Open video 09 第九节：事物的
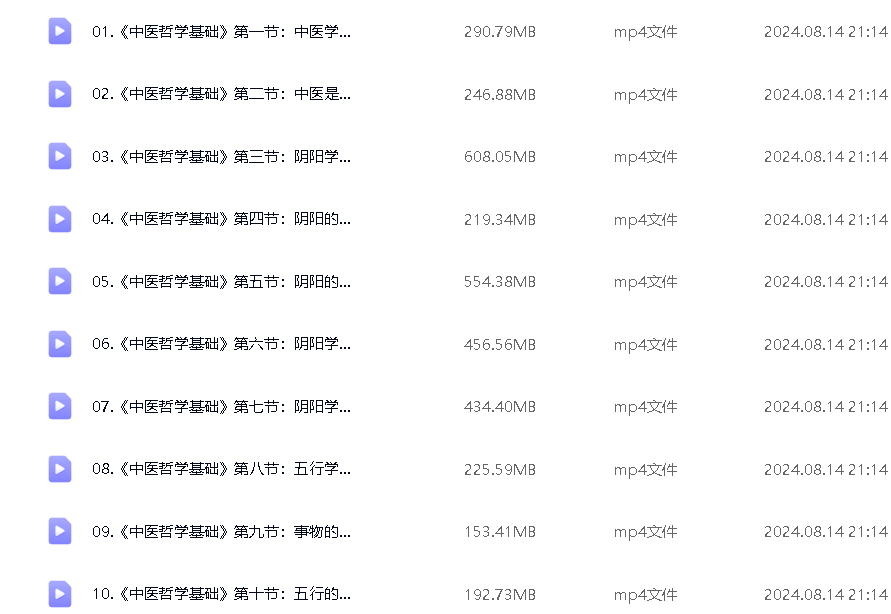The image size is (891, 614). pyautogui.click(x=221, y=532)
